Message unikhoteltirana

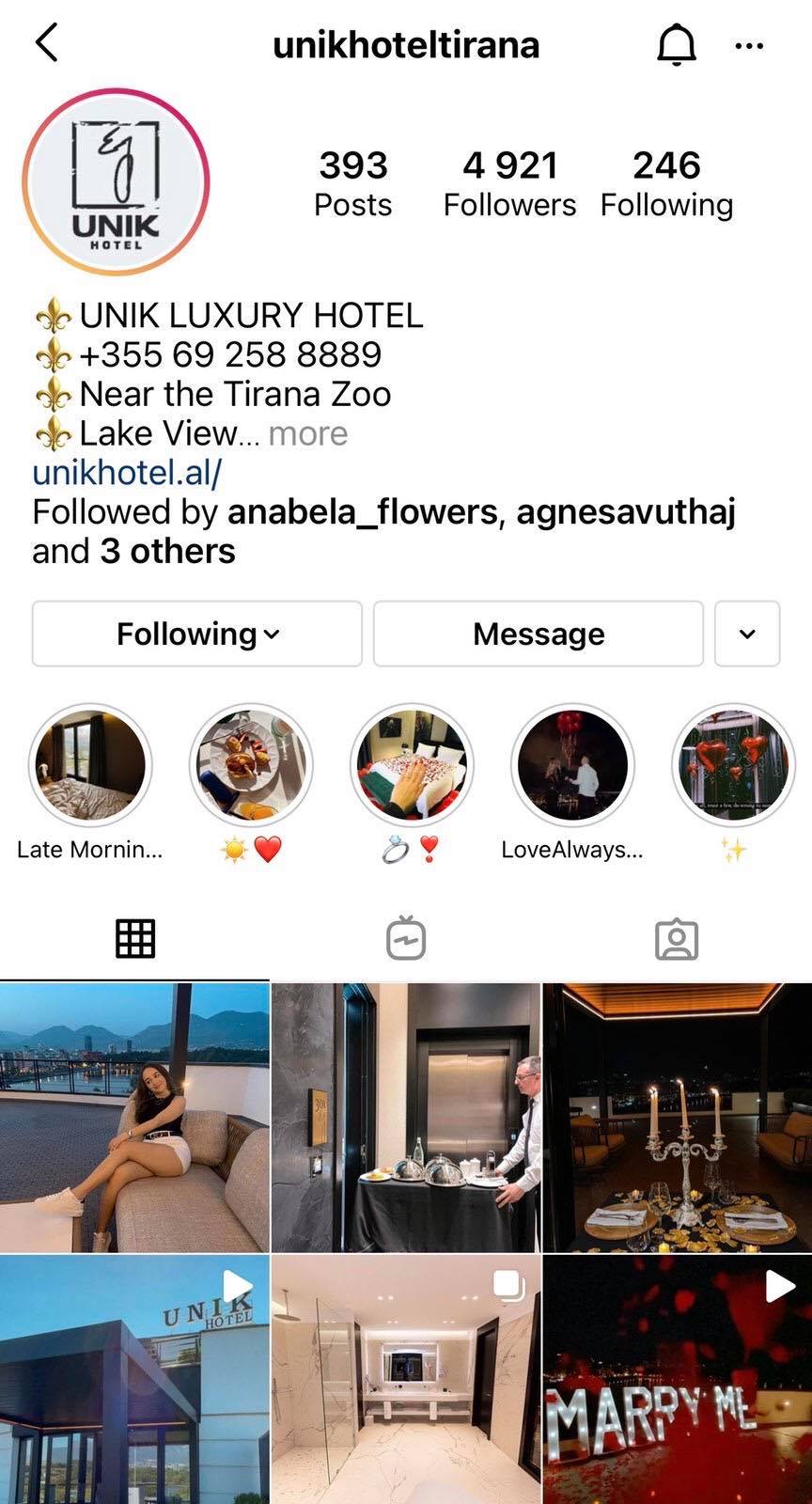tap(539, 634)
